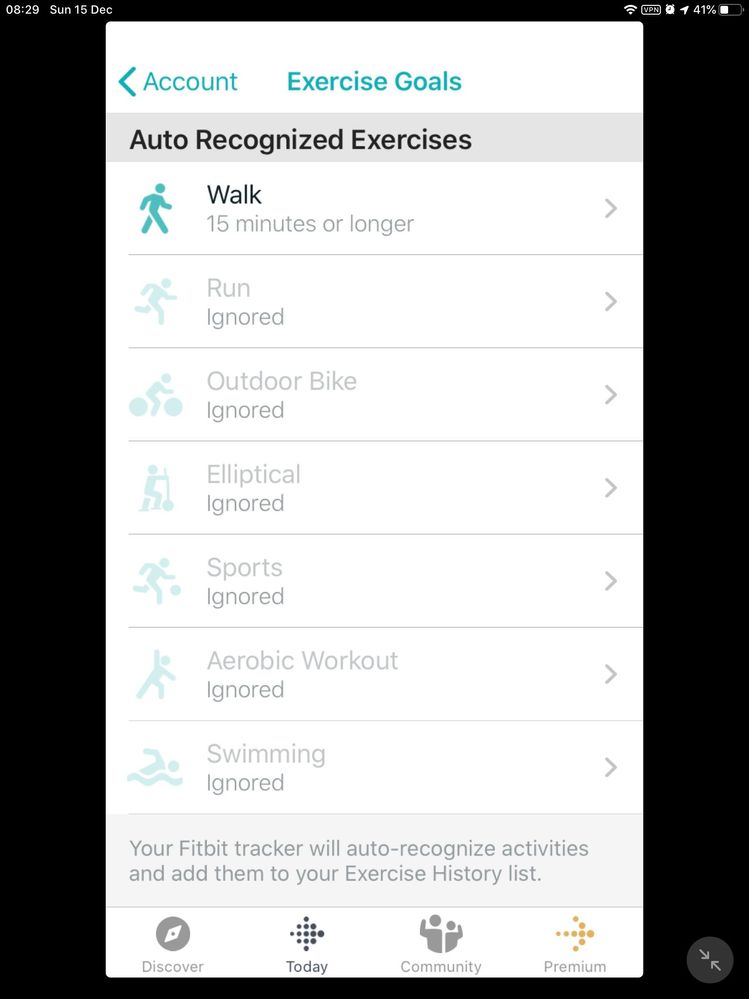The height and width of the screenshot is (999, 749).
Task: Open the Walk exercise setting
Action: pyautogui.click(x=374, y=208)
